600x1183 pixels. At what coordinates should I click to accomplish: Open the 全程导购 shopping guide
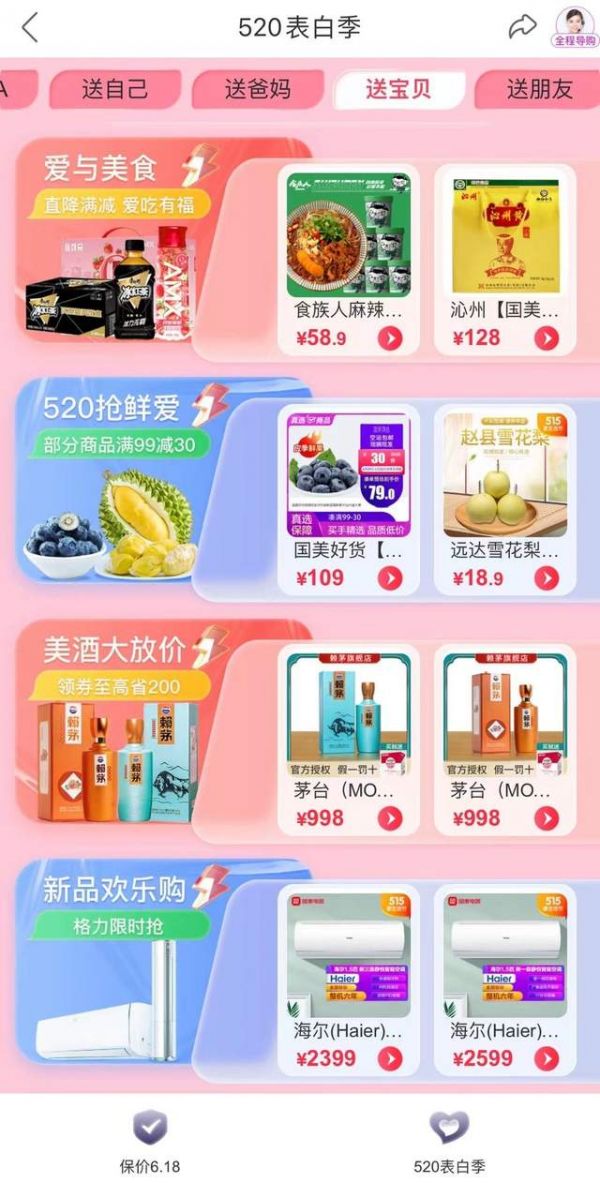[575, 27]
